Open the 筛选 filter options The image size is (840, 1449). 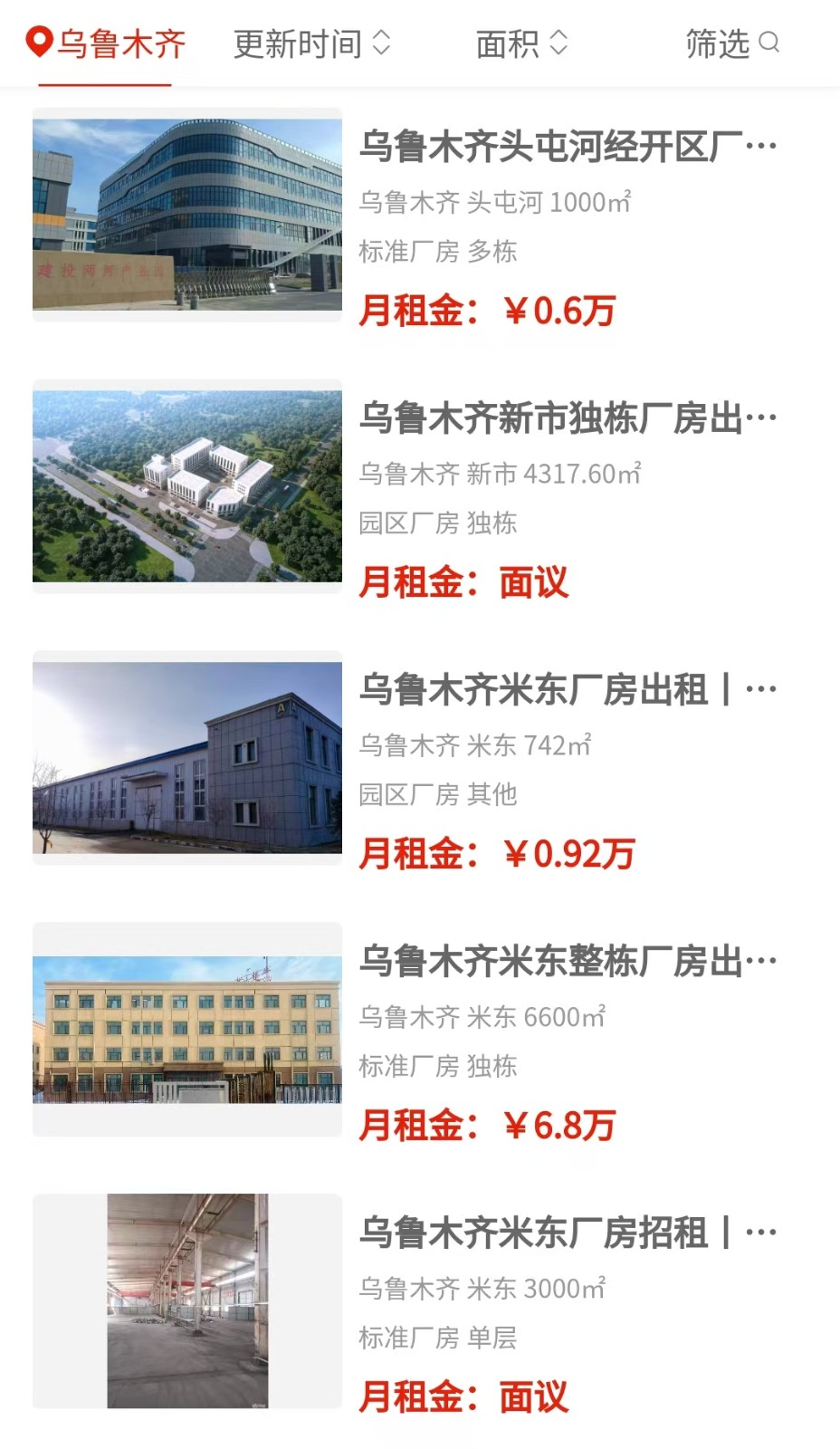coord(731,43)
